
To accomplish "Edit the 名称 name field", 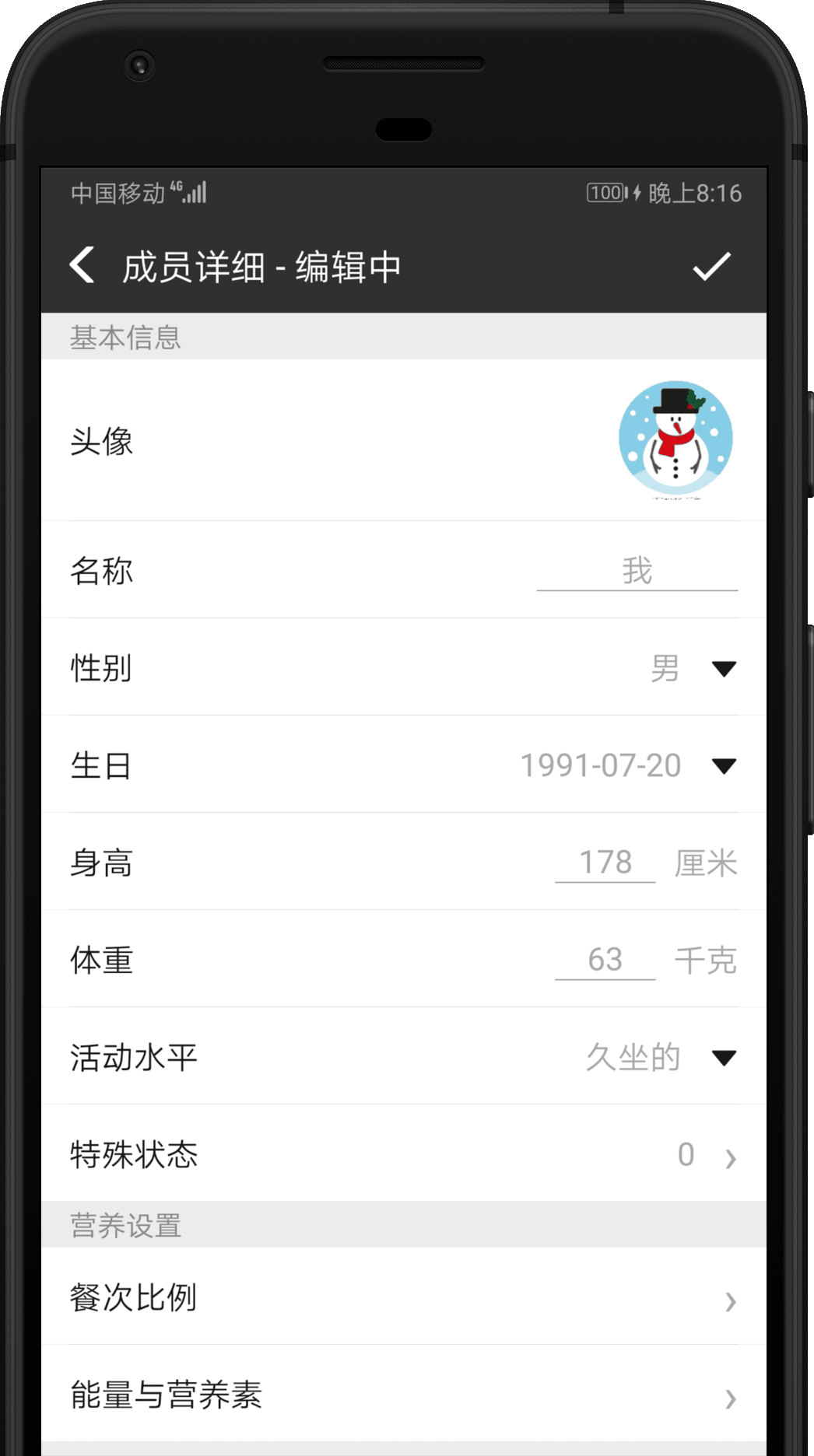I will click(x=637, y=571).
